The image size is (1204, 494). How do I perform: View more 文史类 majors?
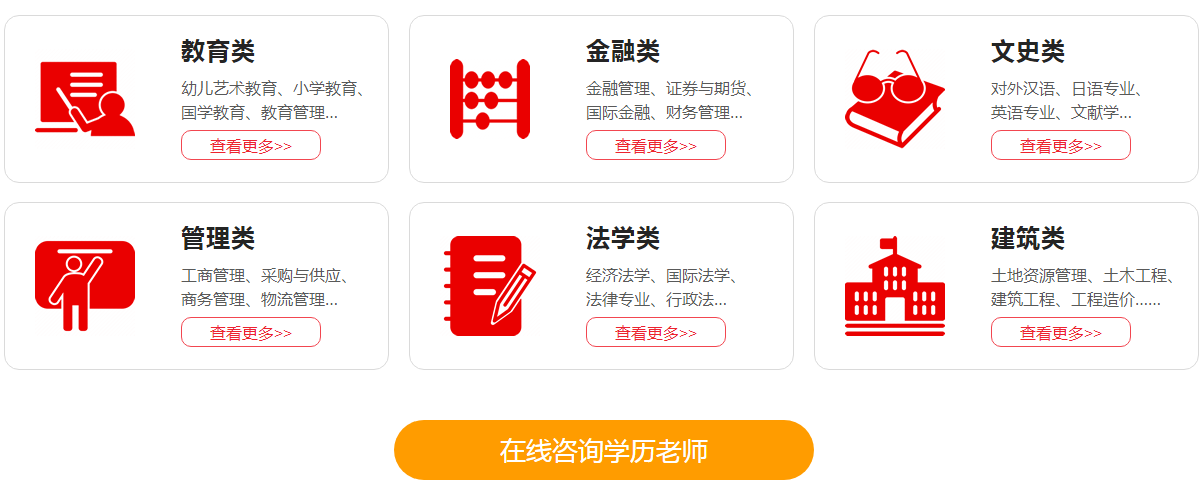[1061, 146]
